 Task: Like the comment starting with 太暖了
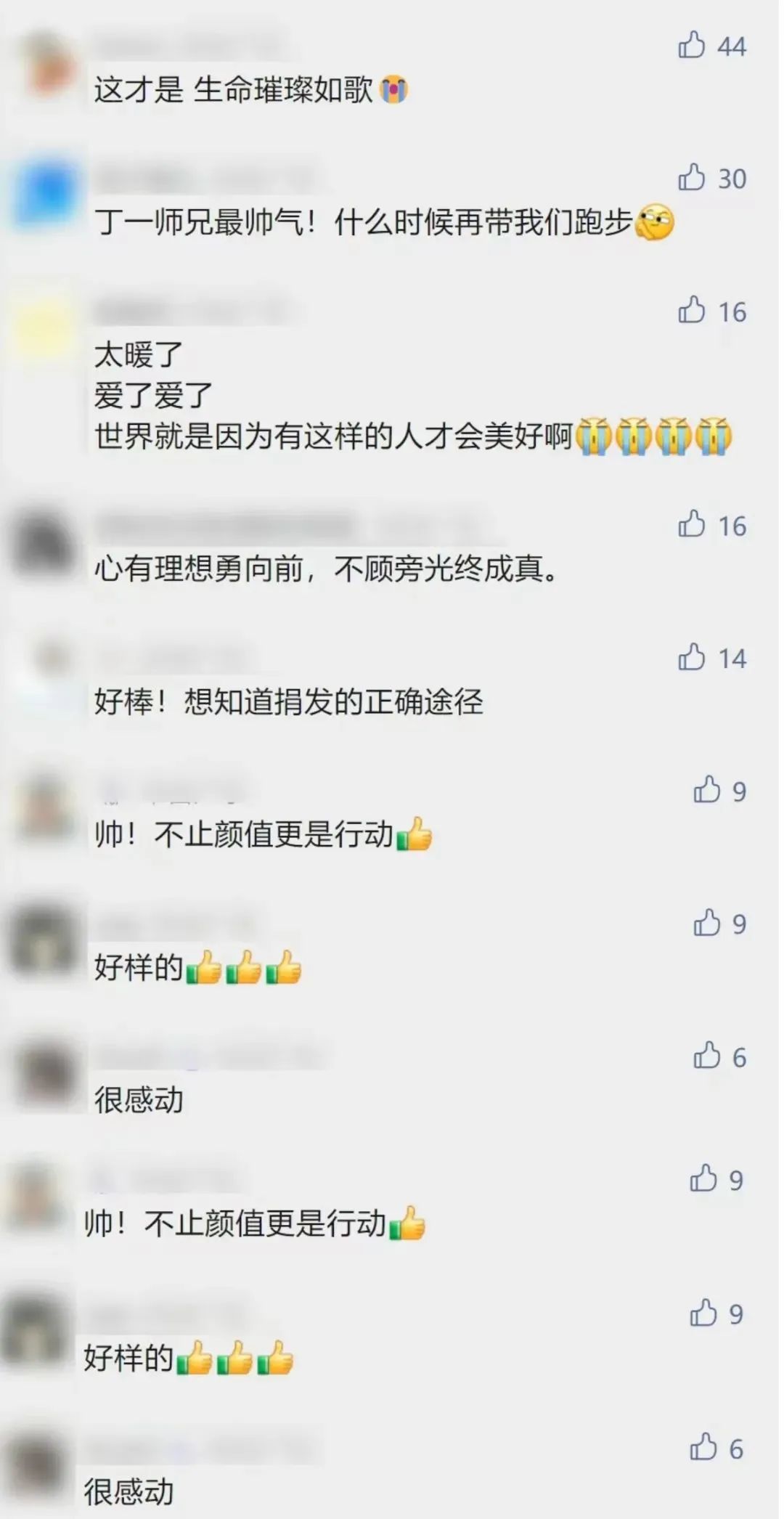pos(691,311)
